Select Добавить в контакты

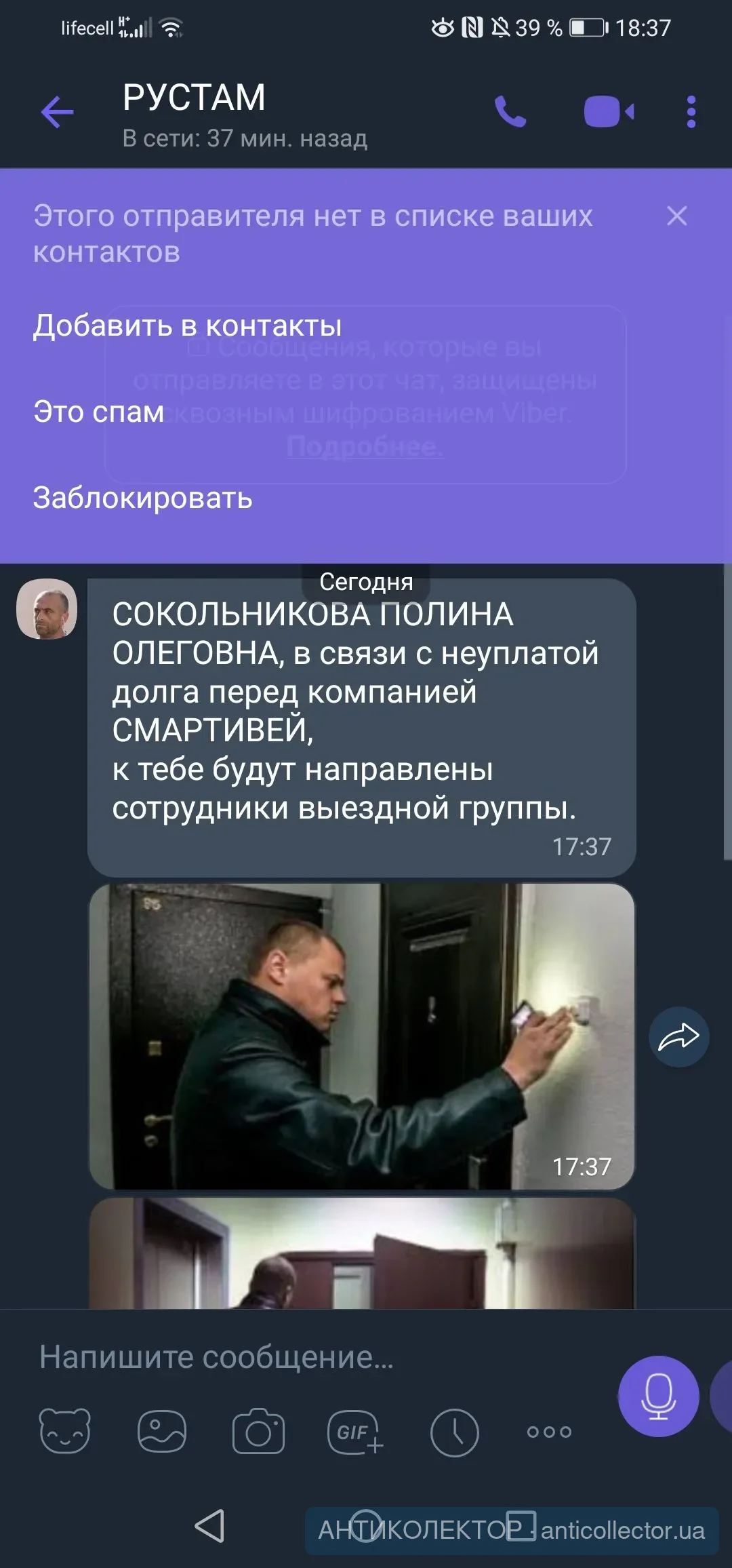pos(188,326)
